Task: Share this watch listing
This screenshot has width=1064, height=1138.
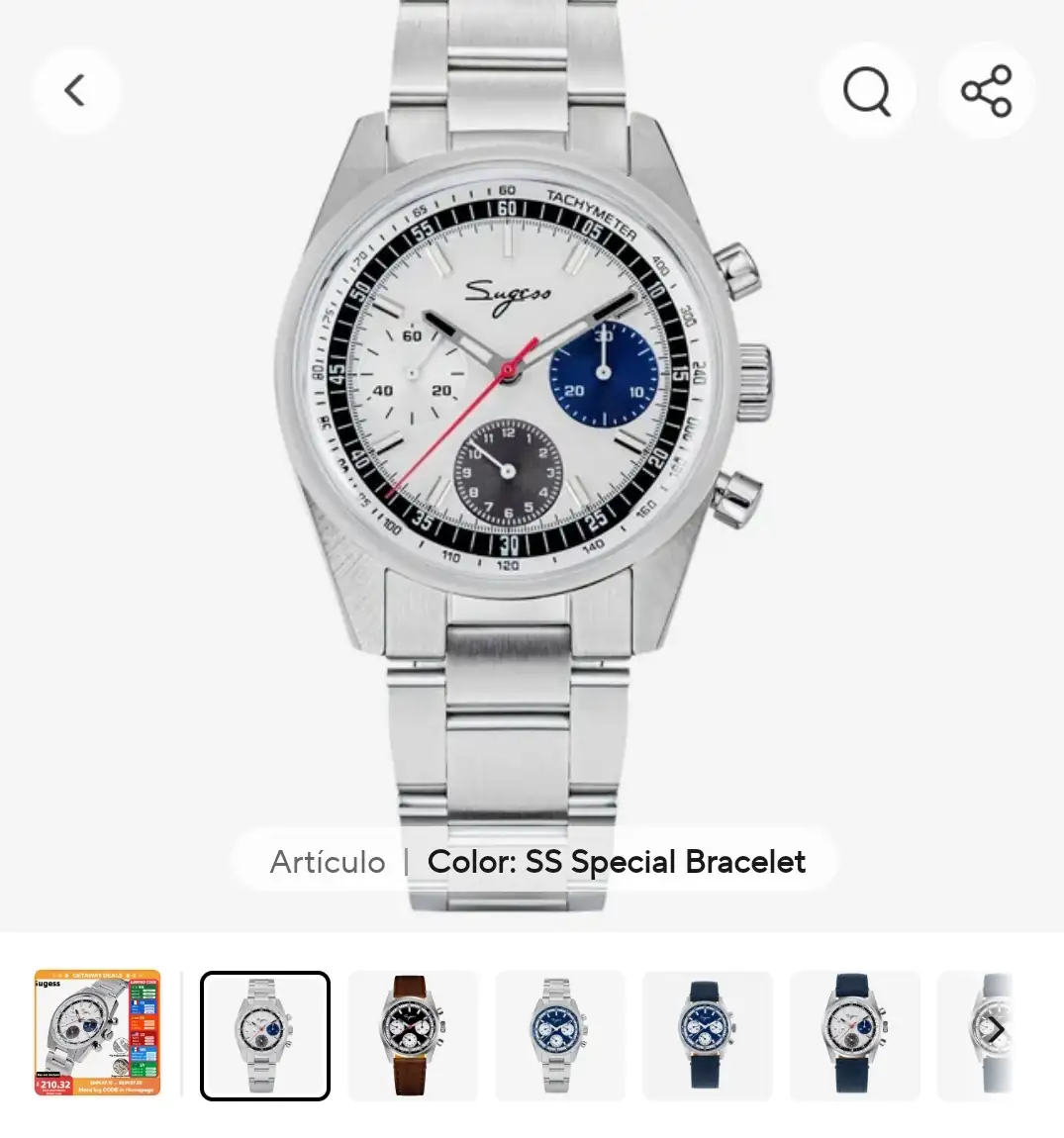Action: point(986,92)
